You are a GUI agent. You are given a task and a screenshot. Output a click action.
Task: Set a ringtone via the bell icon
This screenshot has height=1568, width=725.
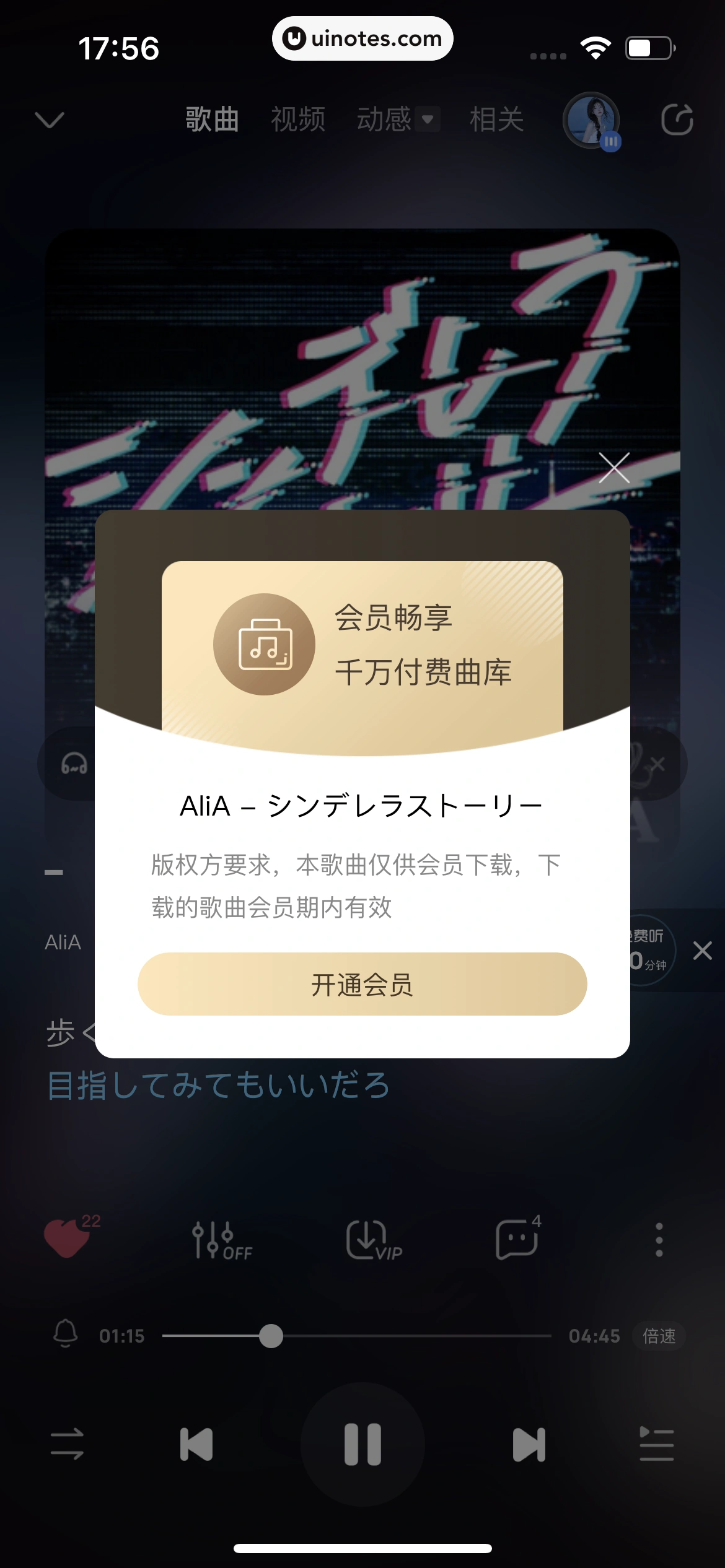[x=66, y=1333]
